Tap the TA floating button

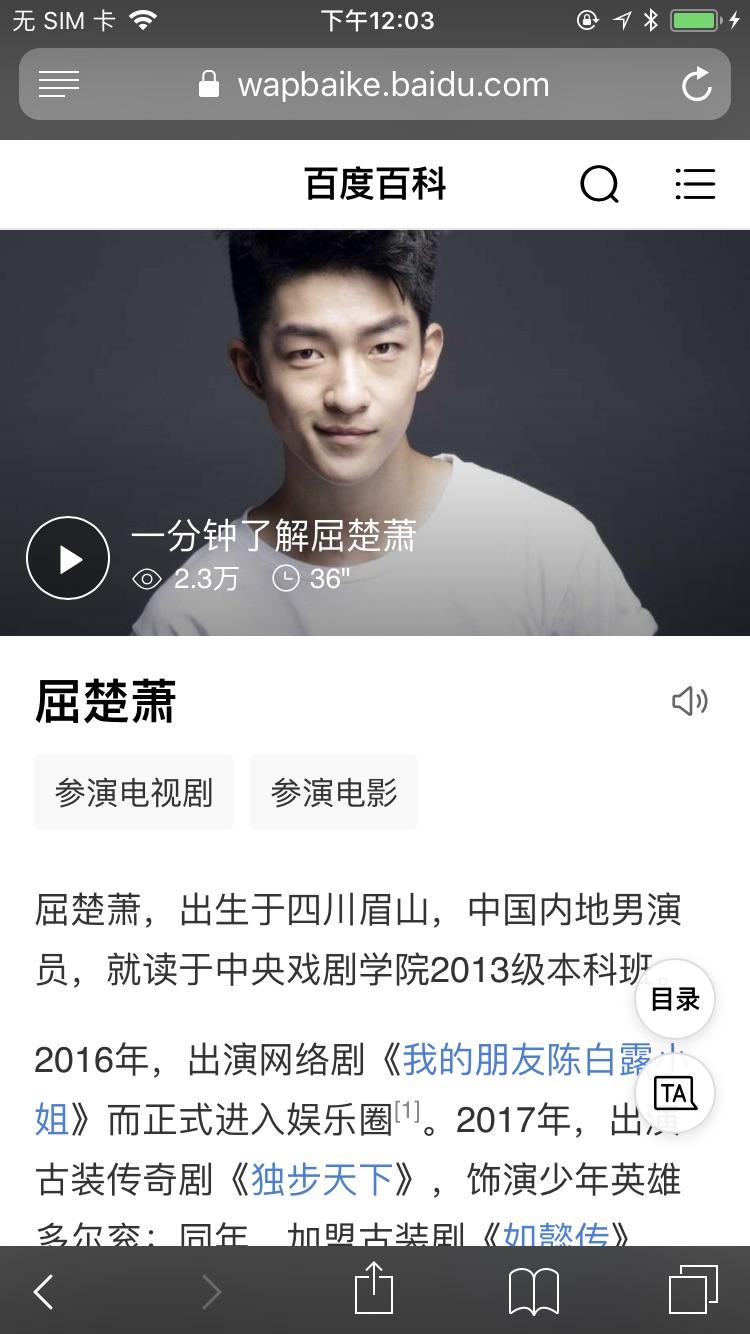pyautogui.click(x=675, y=1093)
